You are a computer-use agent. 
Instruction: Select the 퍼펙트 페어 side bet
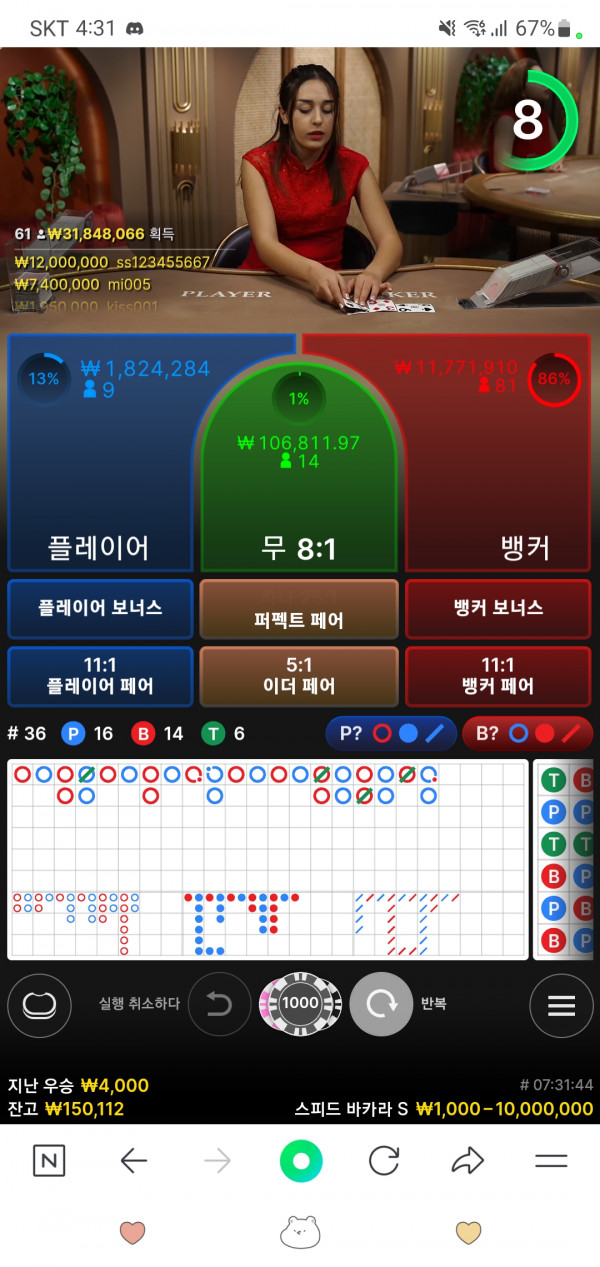299,609
